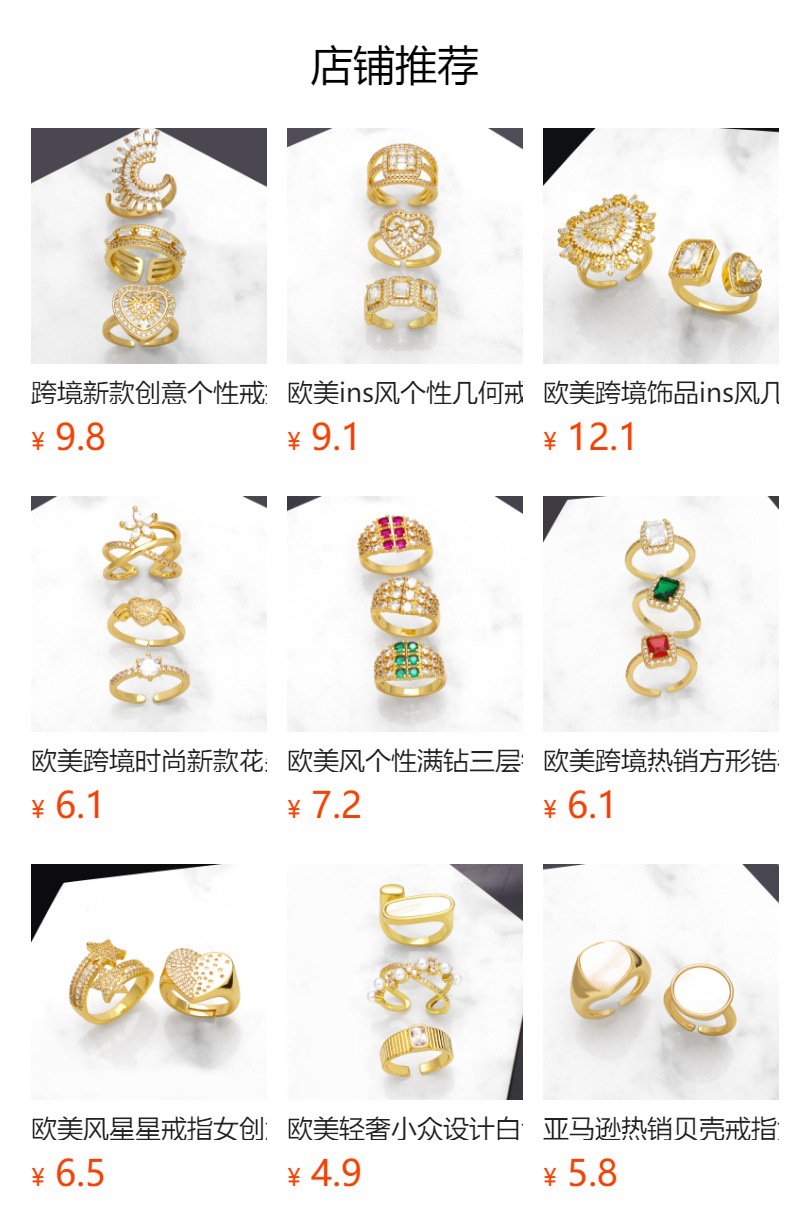Open the 欧美跨境饰品ins风 ring priced ¥12.1
This screenshot has width=790, height=1232.
click(660, 246)
